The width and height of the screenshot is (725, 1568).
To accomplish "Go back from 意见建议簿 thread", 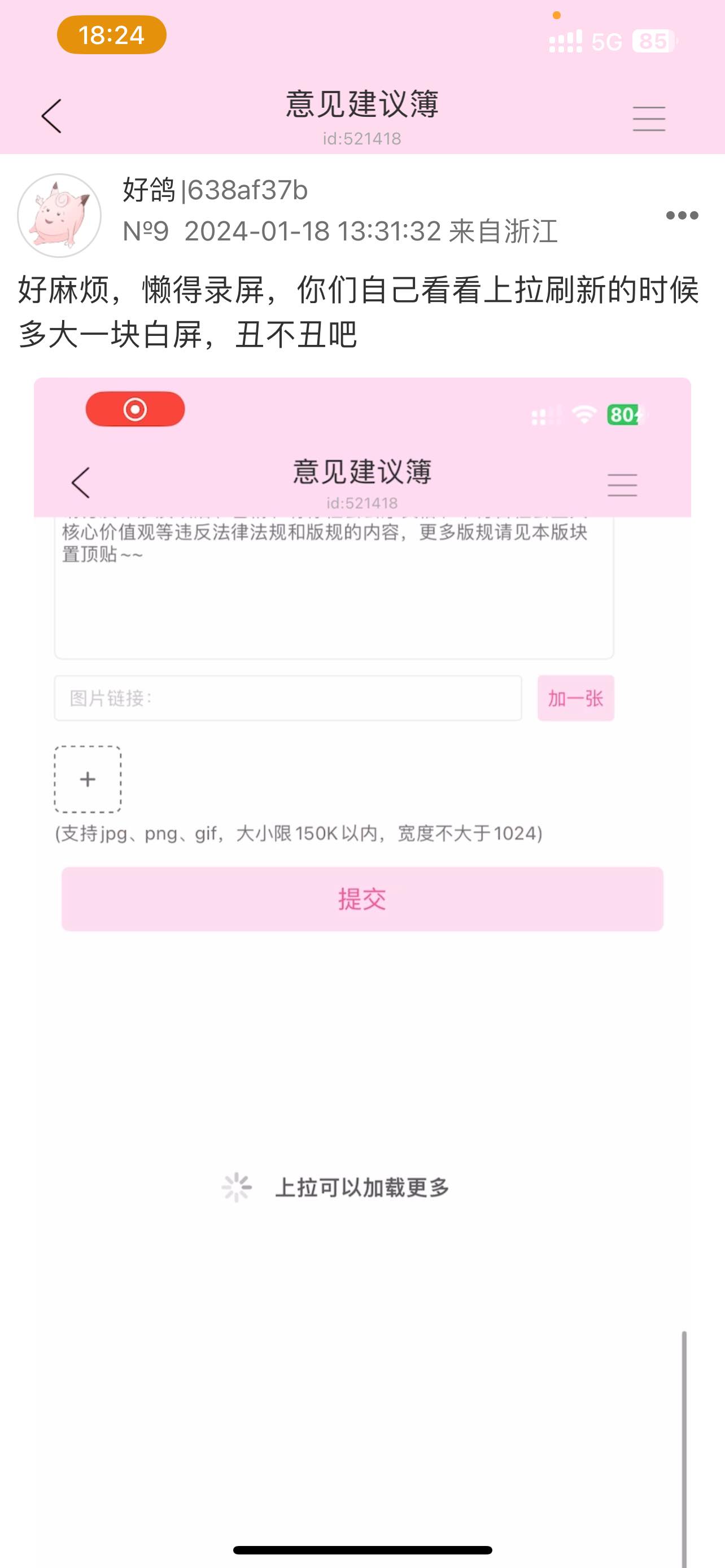I will coord(52,116).
